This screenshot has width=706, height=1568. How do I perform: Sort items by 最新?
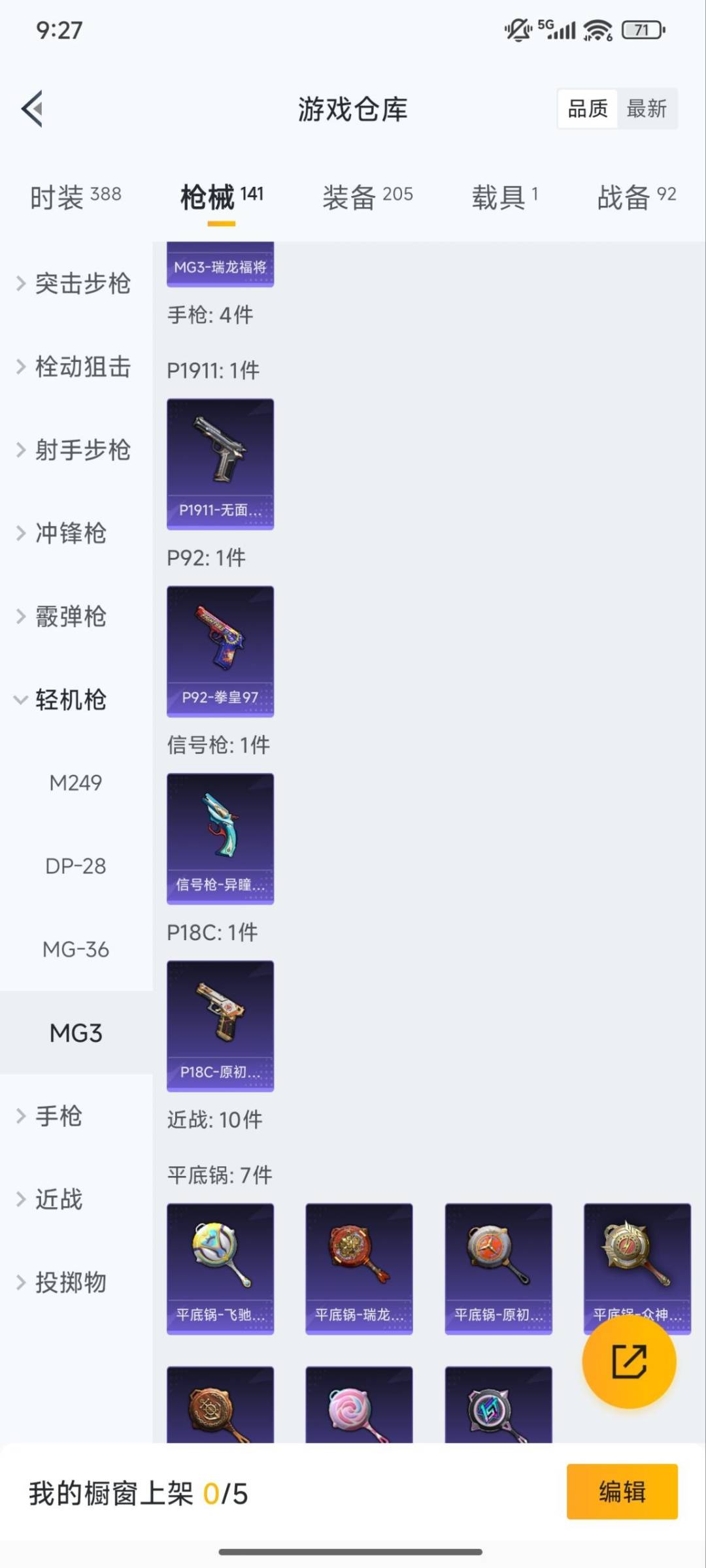pyautogui.click(x=647, y=108)
